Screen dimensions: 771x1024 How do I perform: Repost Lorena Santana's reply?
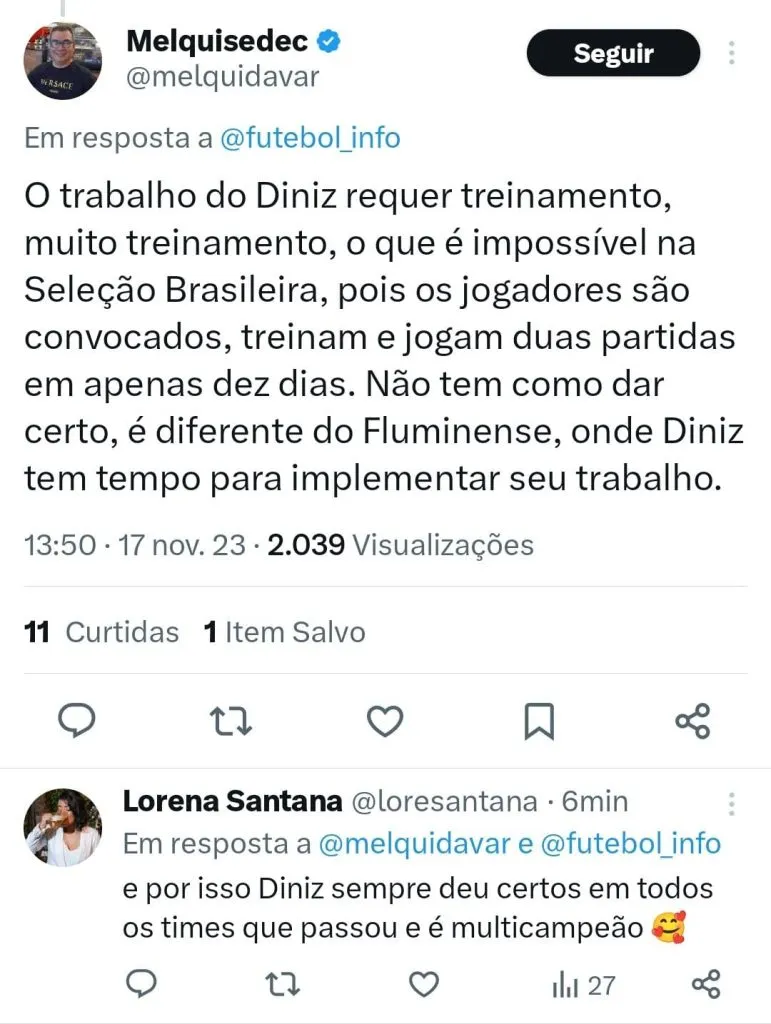pyautogui.click(x=284, y=985)
